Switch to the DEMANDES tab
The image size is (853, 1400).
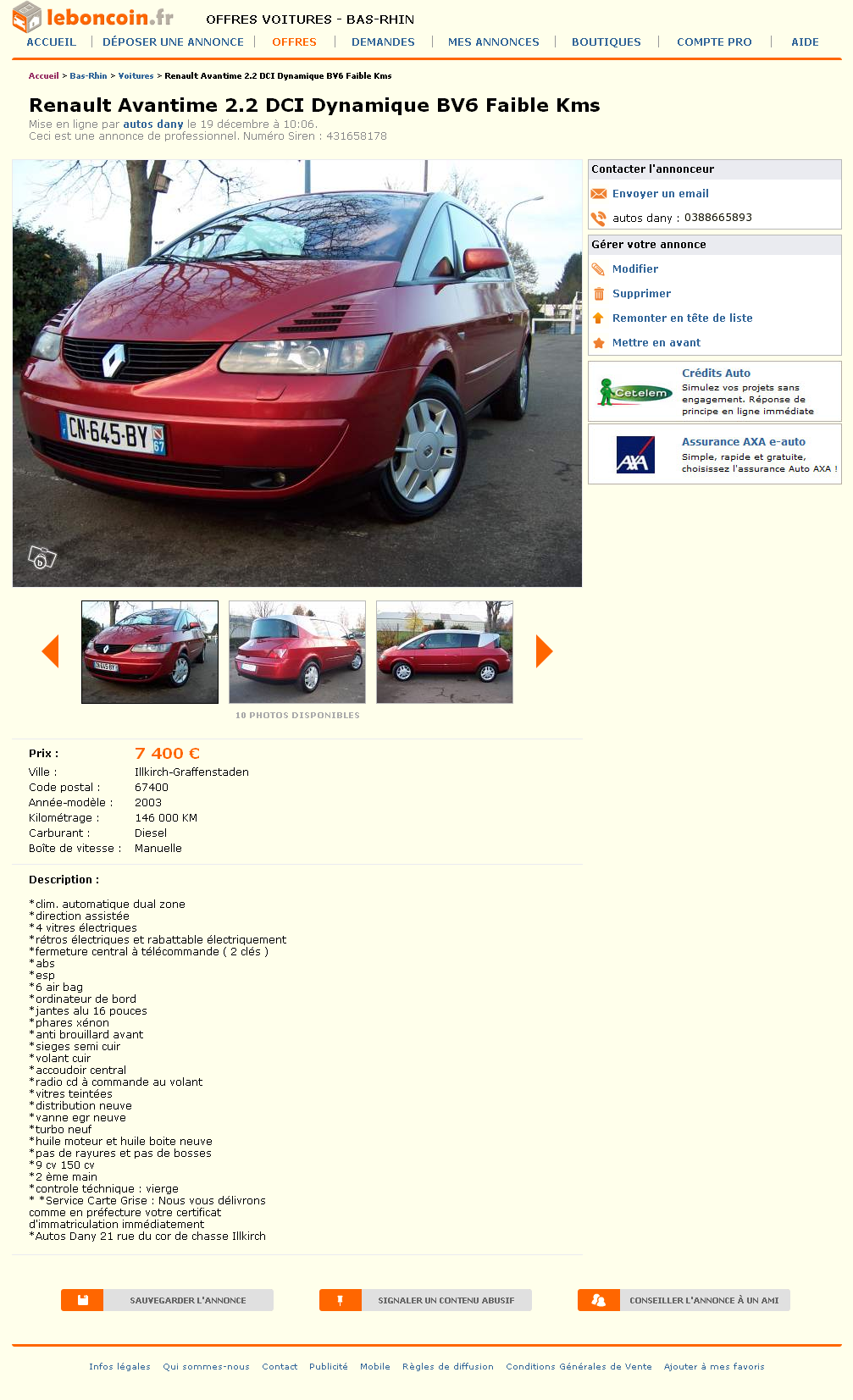(383, 42)
